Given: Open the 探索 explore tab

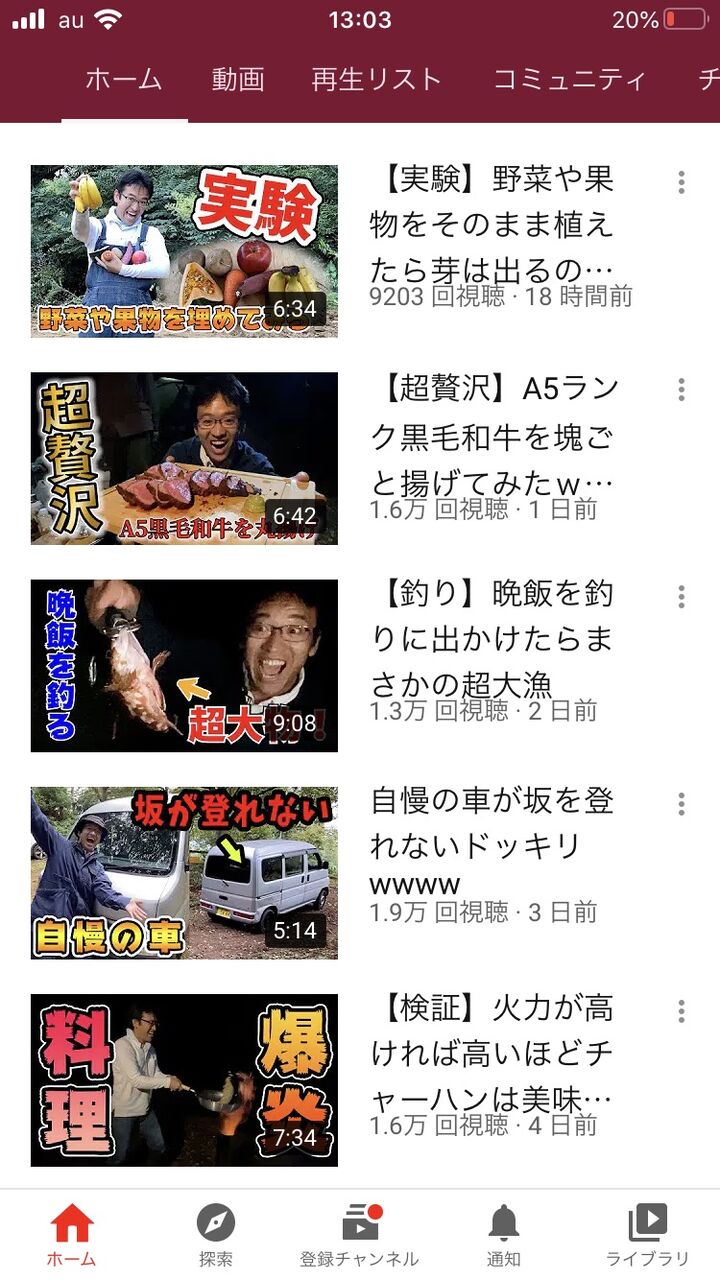Looking at the screenshot, I should 216,1235.
